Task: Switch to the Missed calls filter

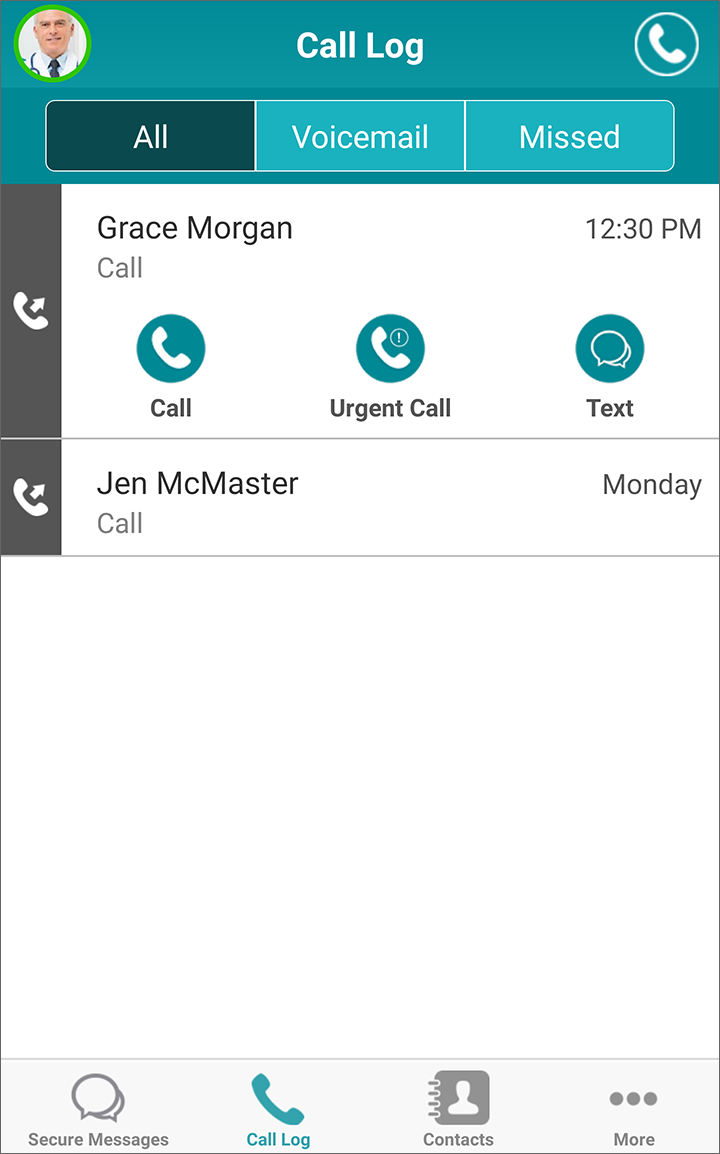Action: pyautogui.click(x=569, y=135)
